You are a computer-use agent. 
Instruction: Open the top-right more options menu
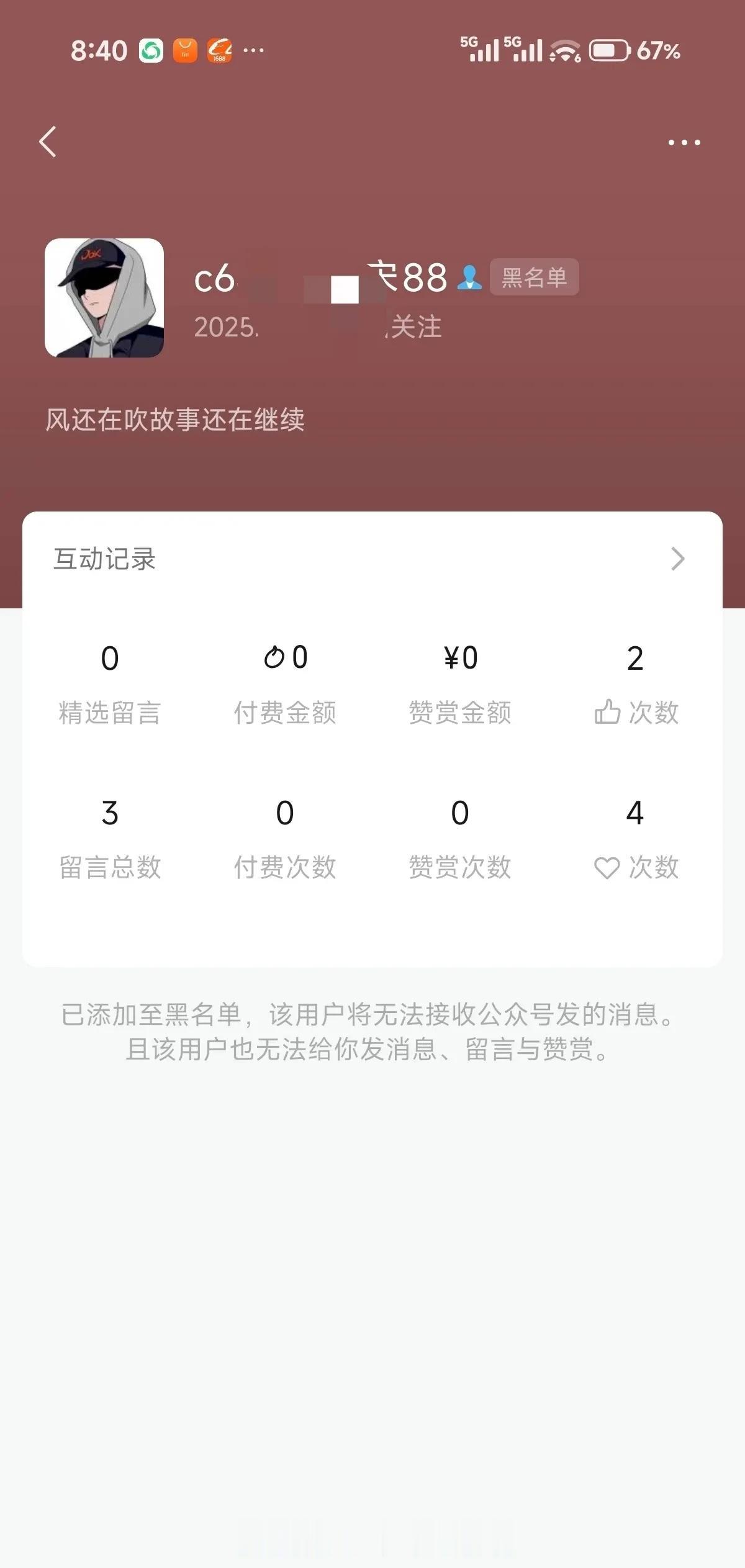683,142
